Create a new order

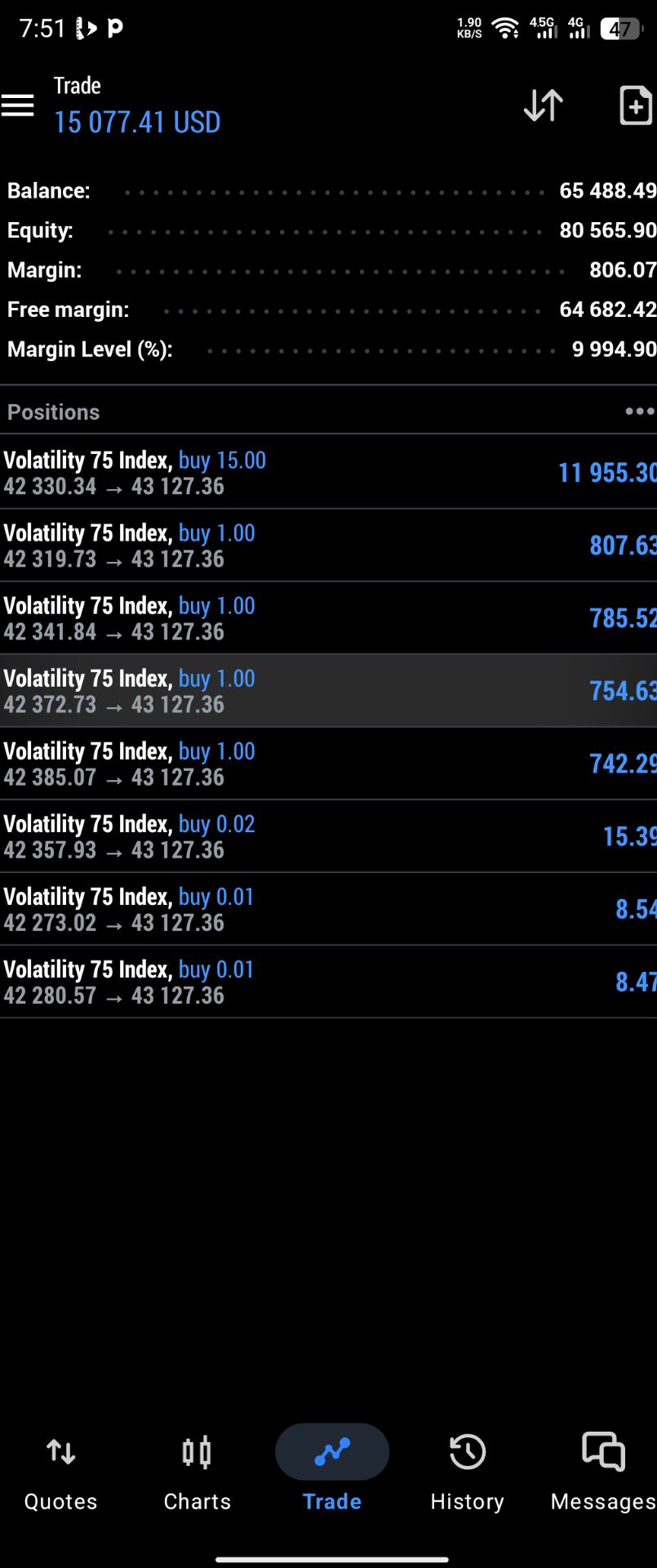click(635, 105)
